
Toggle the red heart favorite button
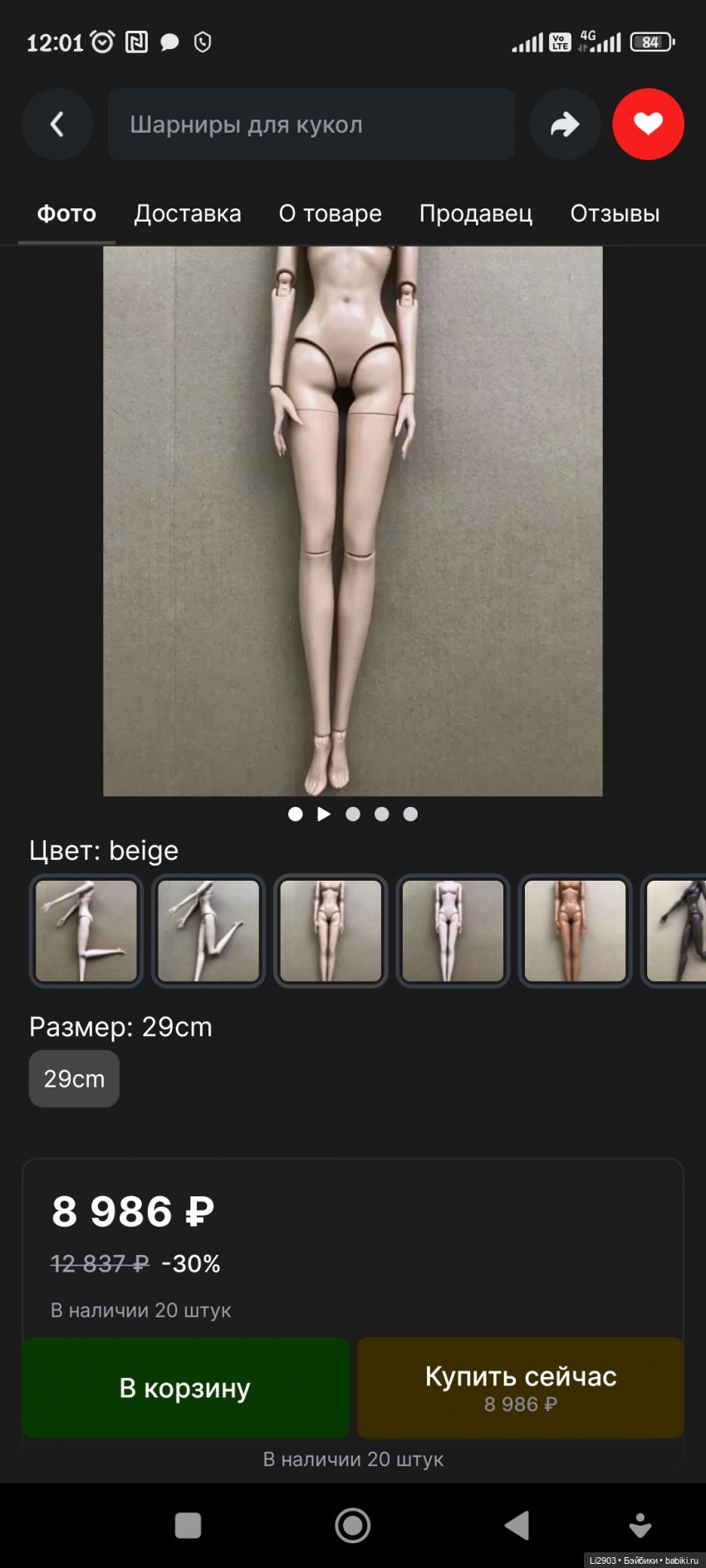click(x=648, y=125)
